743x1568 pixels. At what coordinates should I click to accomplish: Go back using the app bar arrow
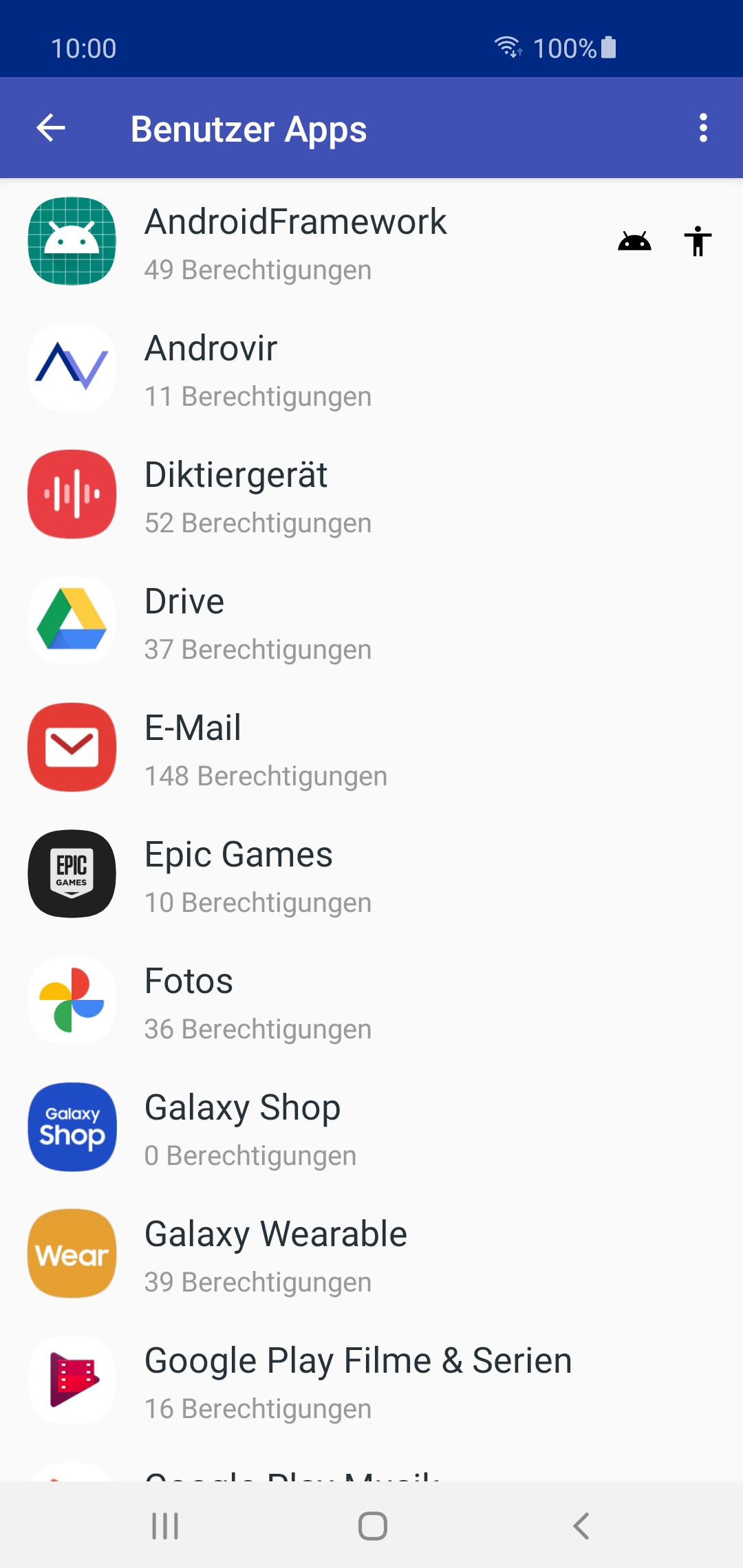[x=51, y=128]
